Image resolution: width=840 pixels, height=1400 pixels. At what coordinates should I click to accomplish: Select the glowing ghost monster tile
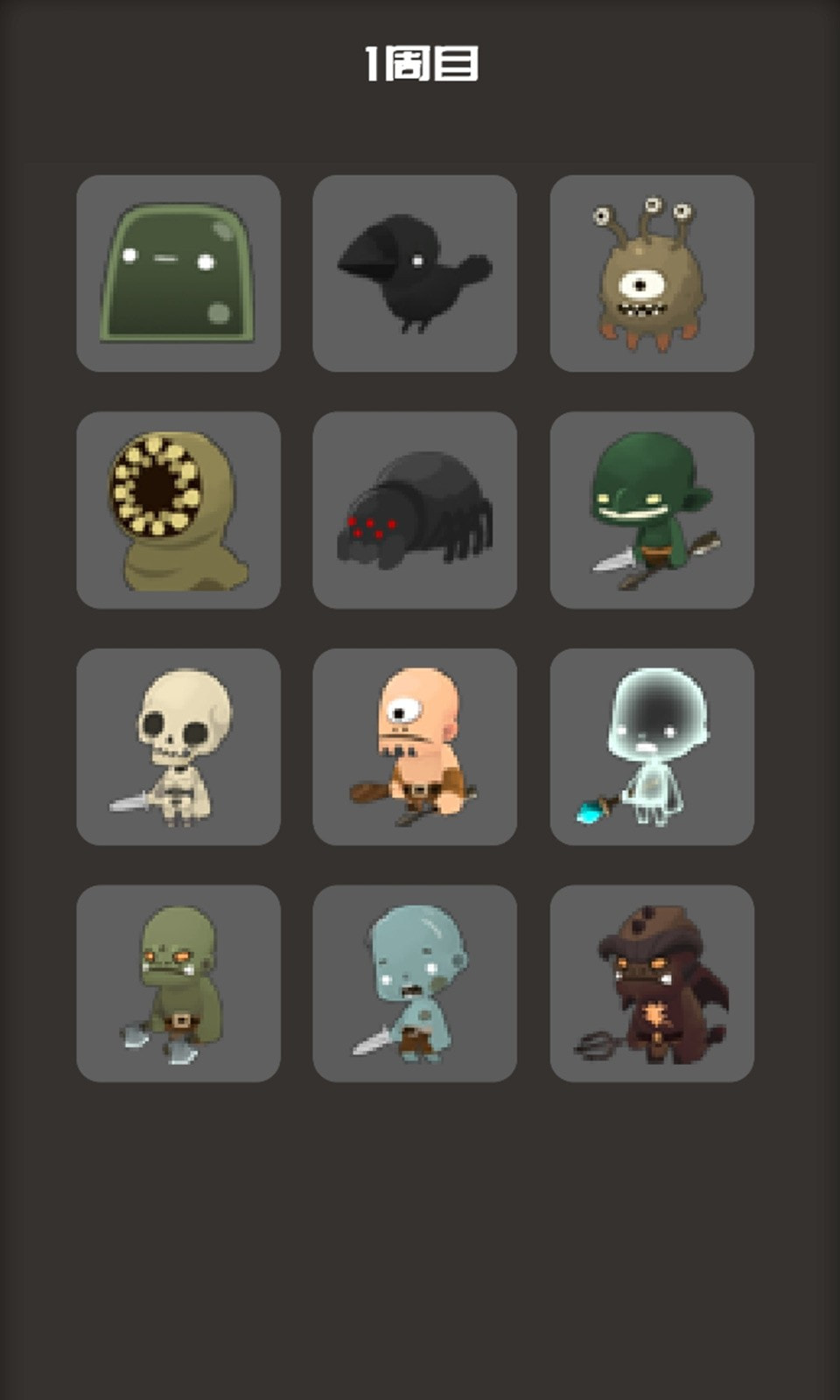click(652, 746)
